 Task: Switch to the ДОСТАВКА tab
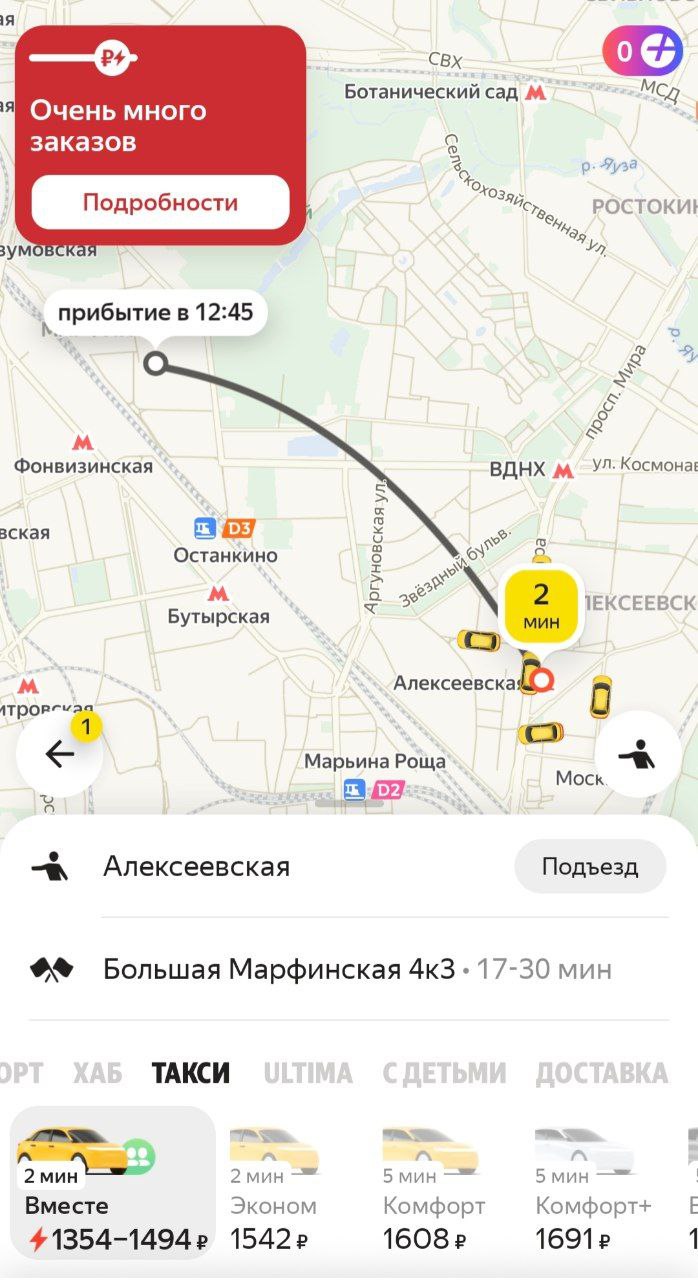click(601, 1074)
